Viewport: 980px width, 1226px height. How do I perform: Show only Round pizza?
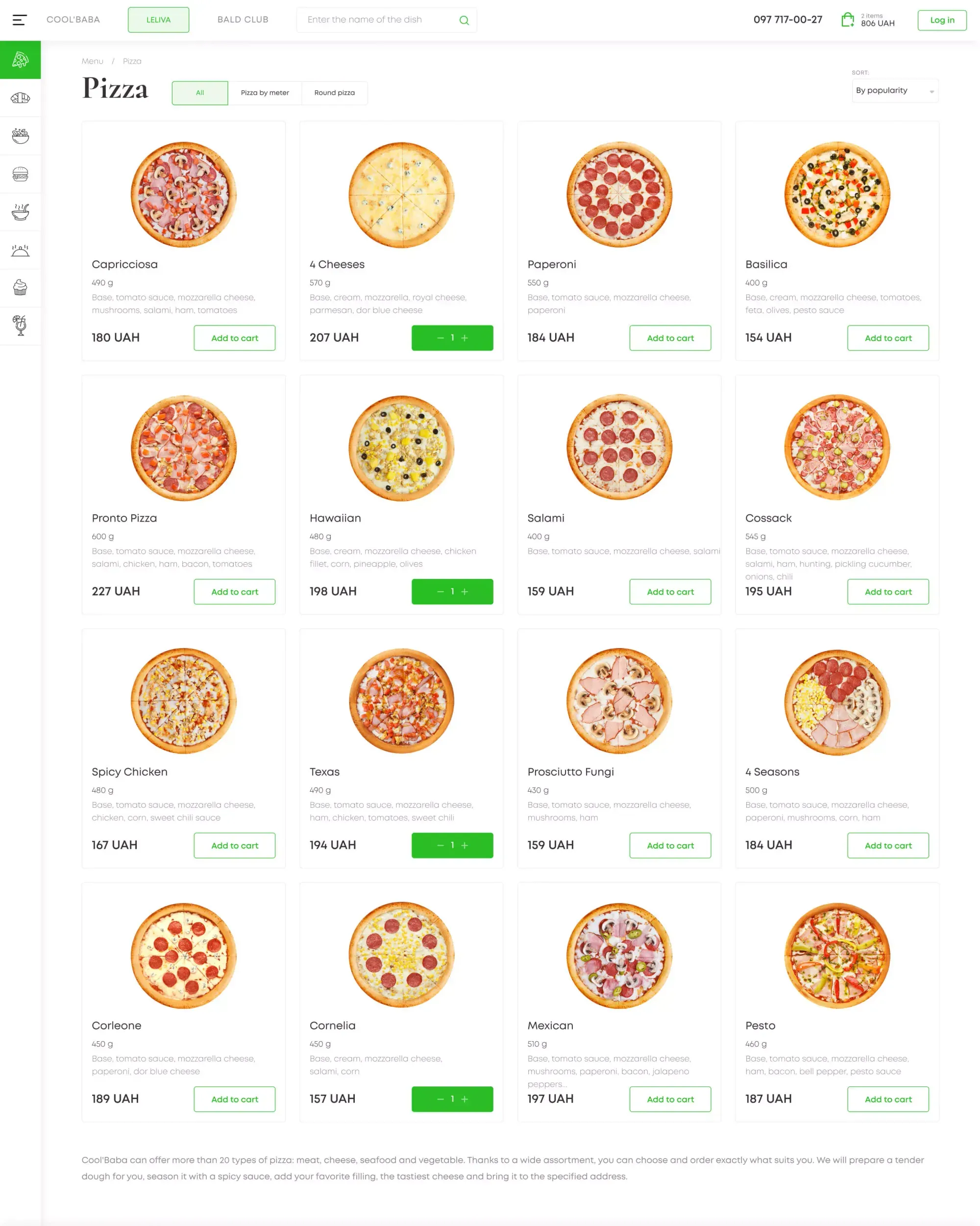click(334, 93)
